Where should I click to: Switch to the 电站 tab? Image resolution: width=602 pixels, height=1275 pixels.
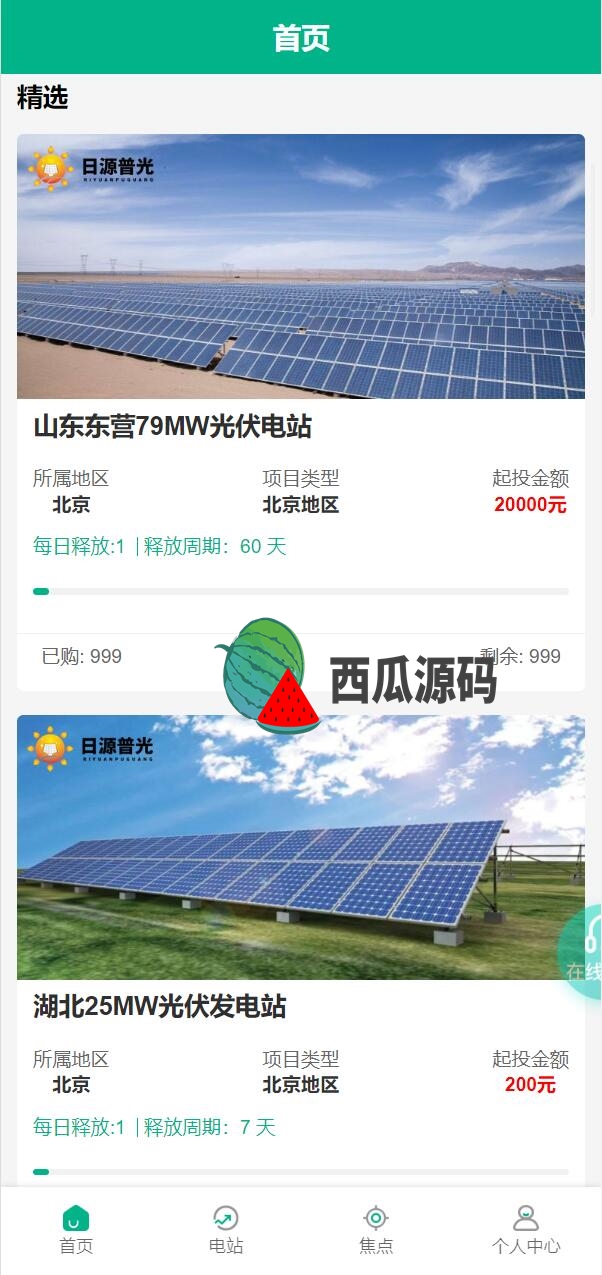pyautogui.click(x=226, y=1230)
